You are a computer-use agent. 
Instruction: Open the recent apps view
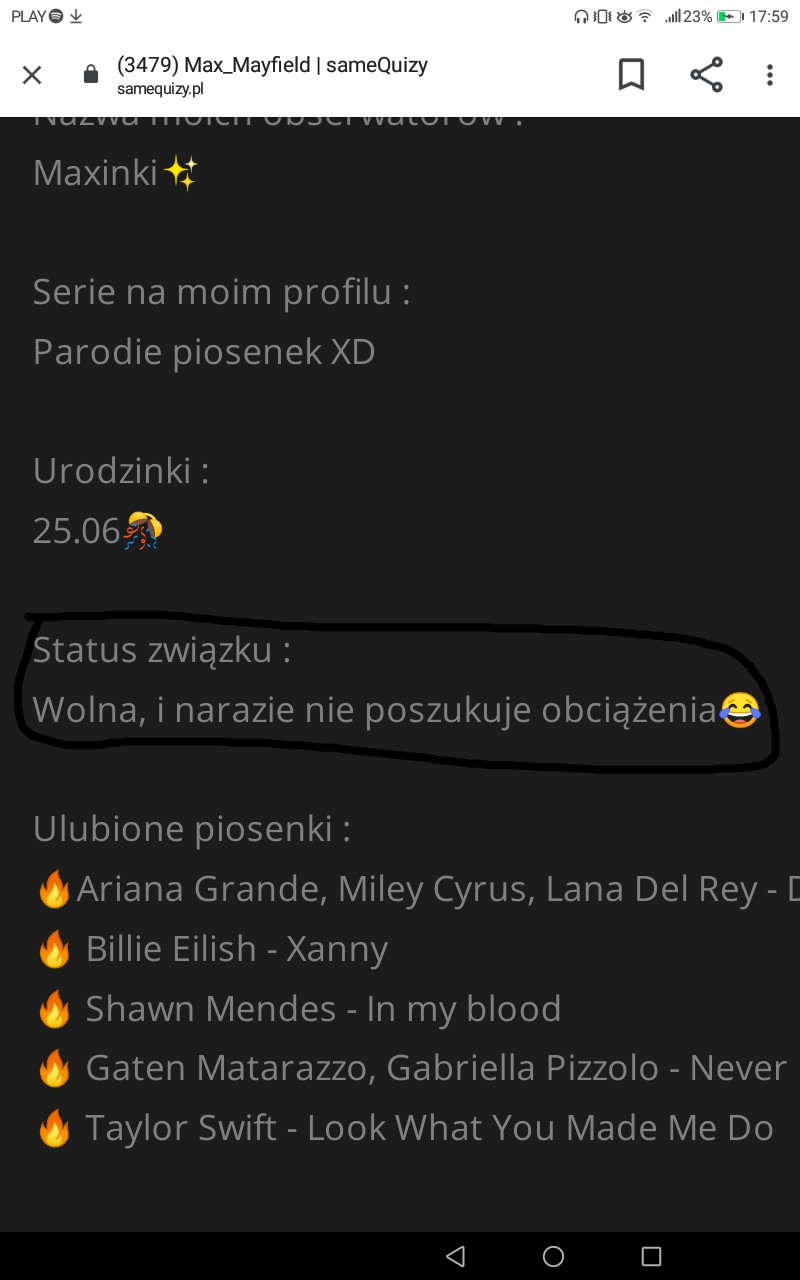(x=651, y=1256)
